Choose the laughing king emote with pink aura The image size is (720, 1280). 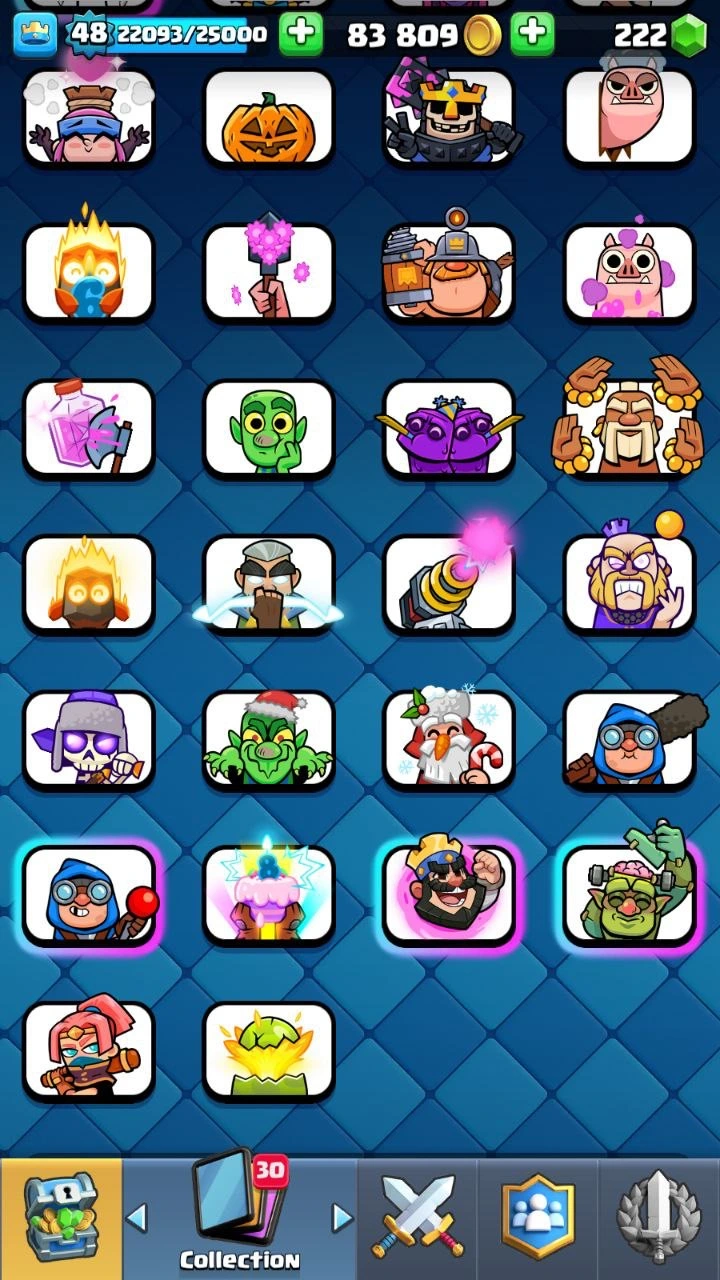449,895
